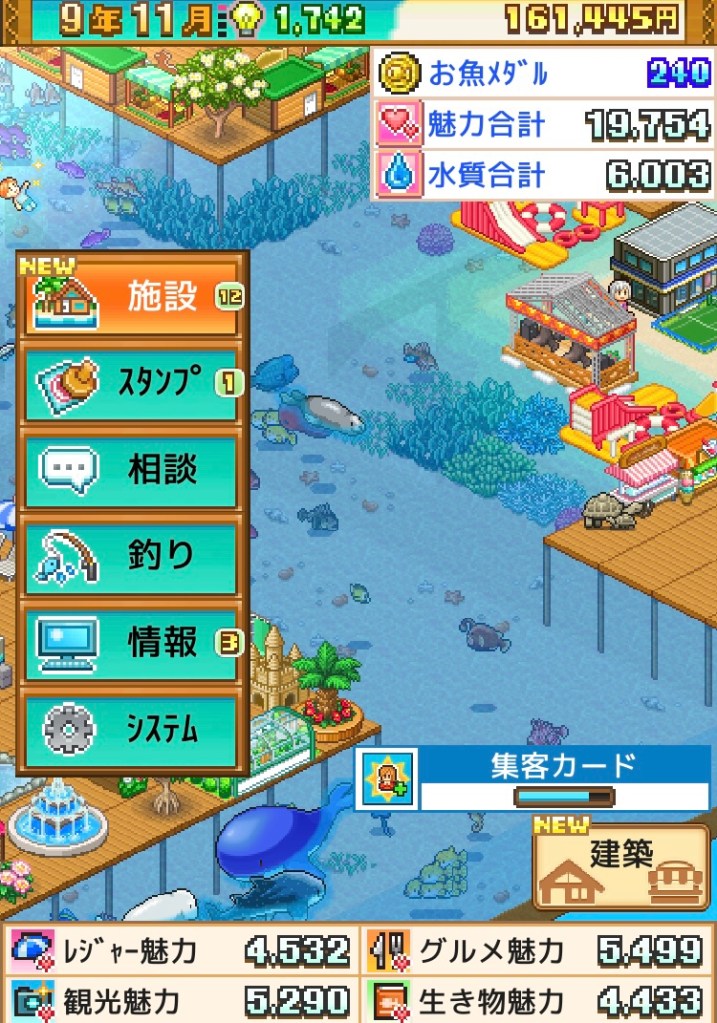717x1023 pixels.
Task: Open the 釣り fishing menu
Action: (131, 556)
